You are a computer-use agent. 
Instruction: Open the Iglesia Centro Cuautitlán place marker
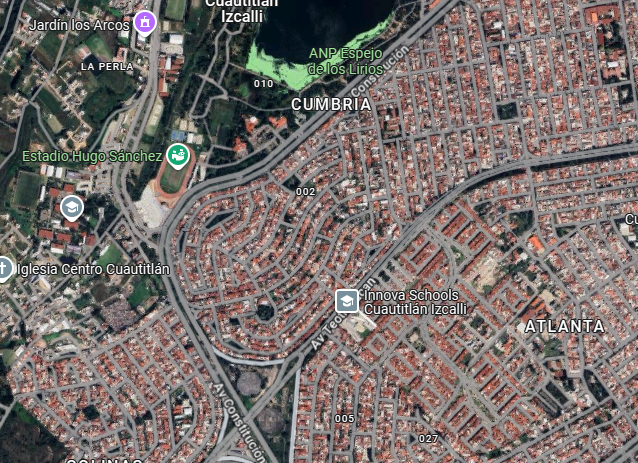pos(4,269)
